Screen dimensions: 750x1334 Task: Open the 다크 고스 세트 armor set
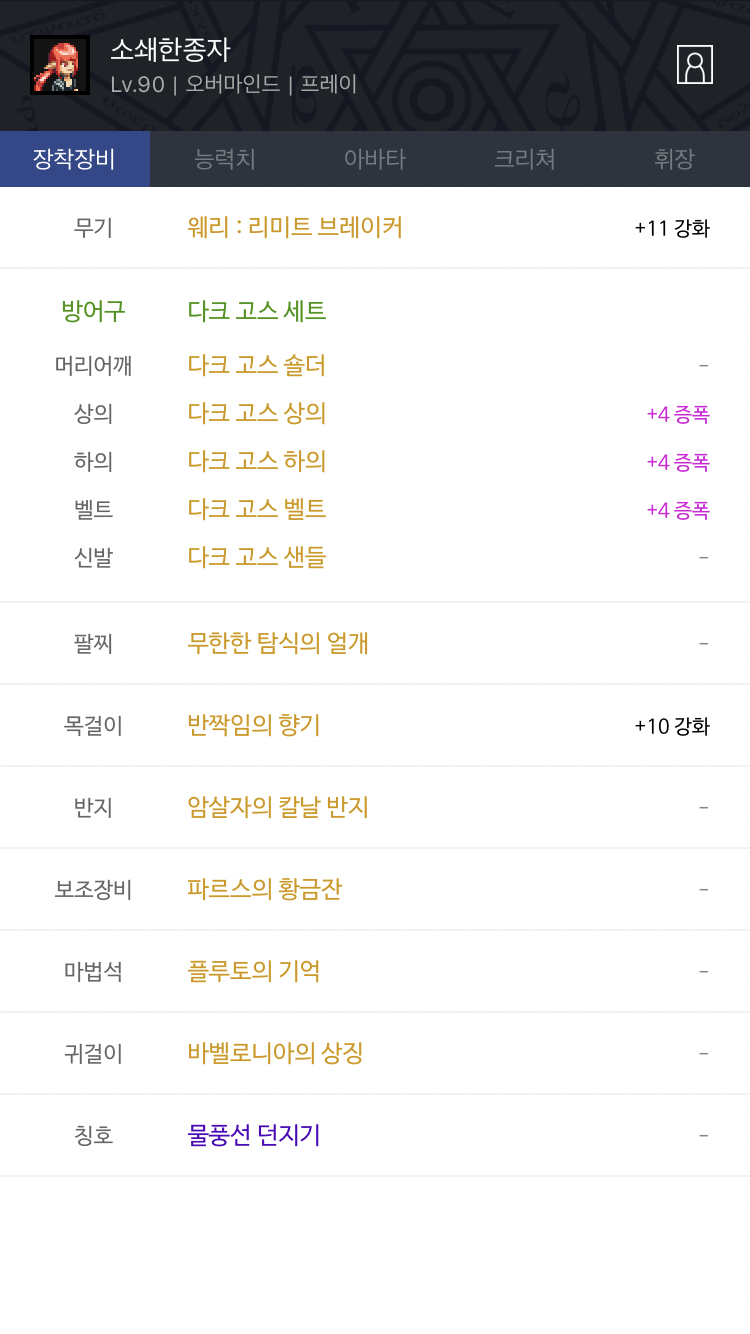tap(257, 311)
